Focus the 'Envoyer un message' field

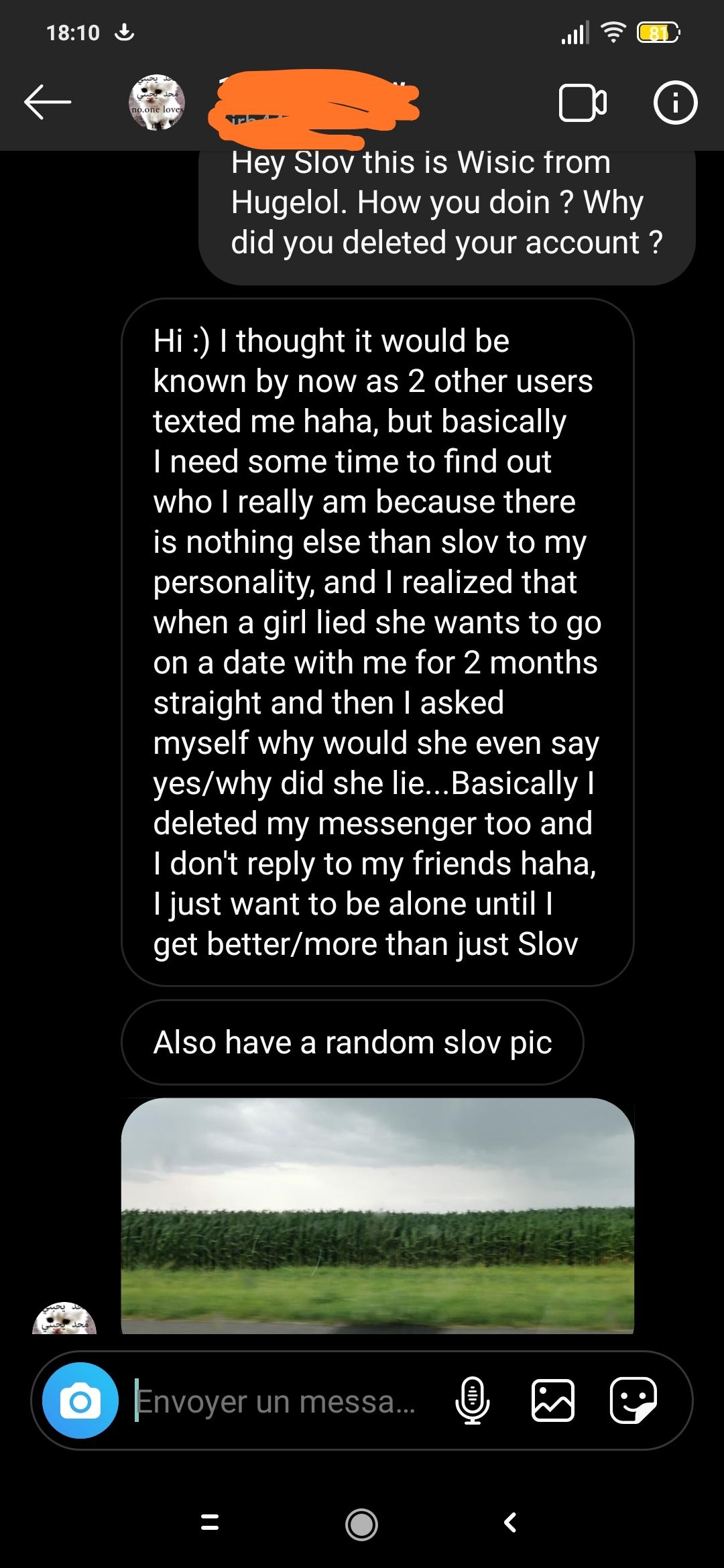pos(276,1400)
